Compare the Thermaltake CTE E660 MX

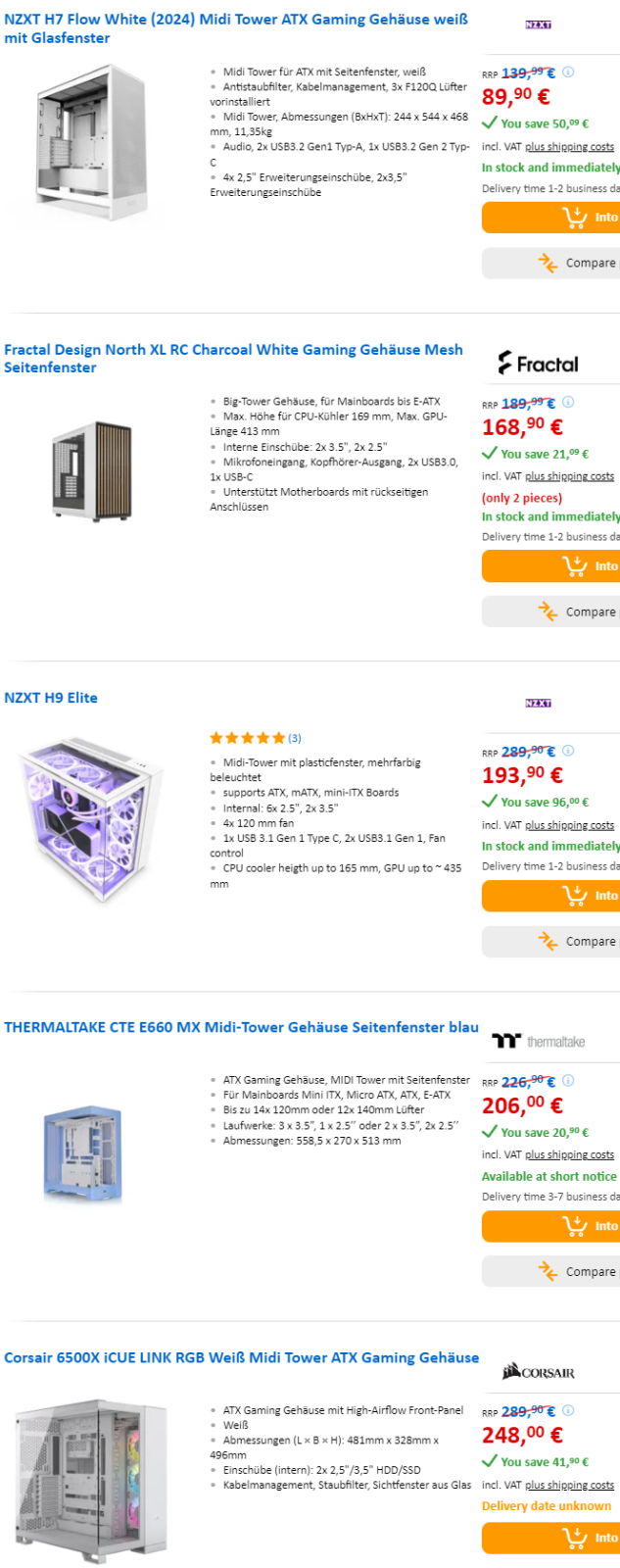pos(550,1272)
